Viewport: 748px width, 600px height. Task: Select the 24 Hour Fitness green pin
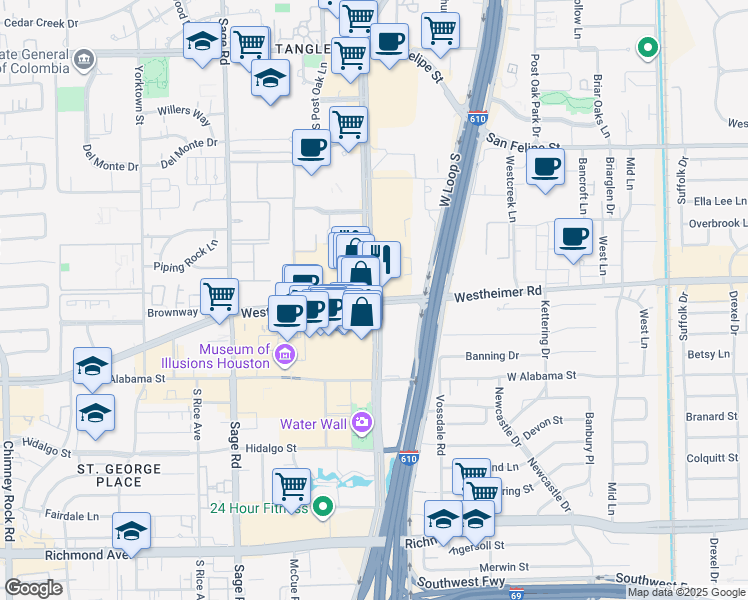(323, 507)
